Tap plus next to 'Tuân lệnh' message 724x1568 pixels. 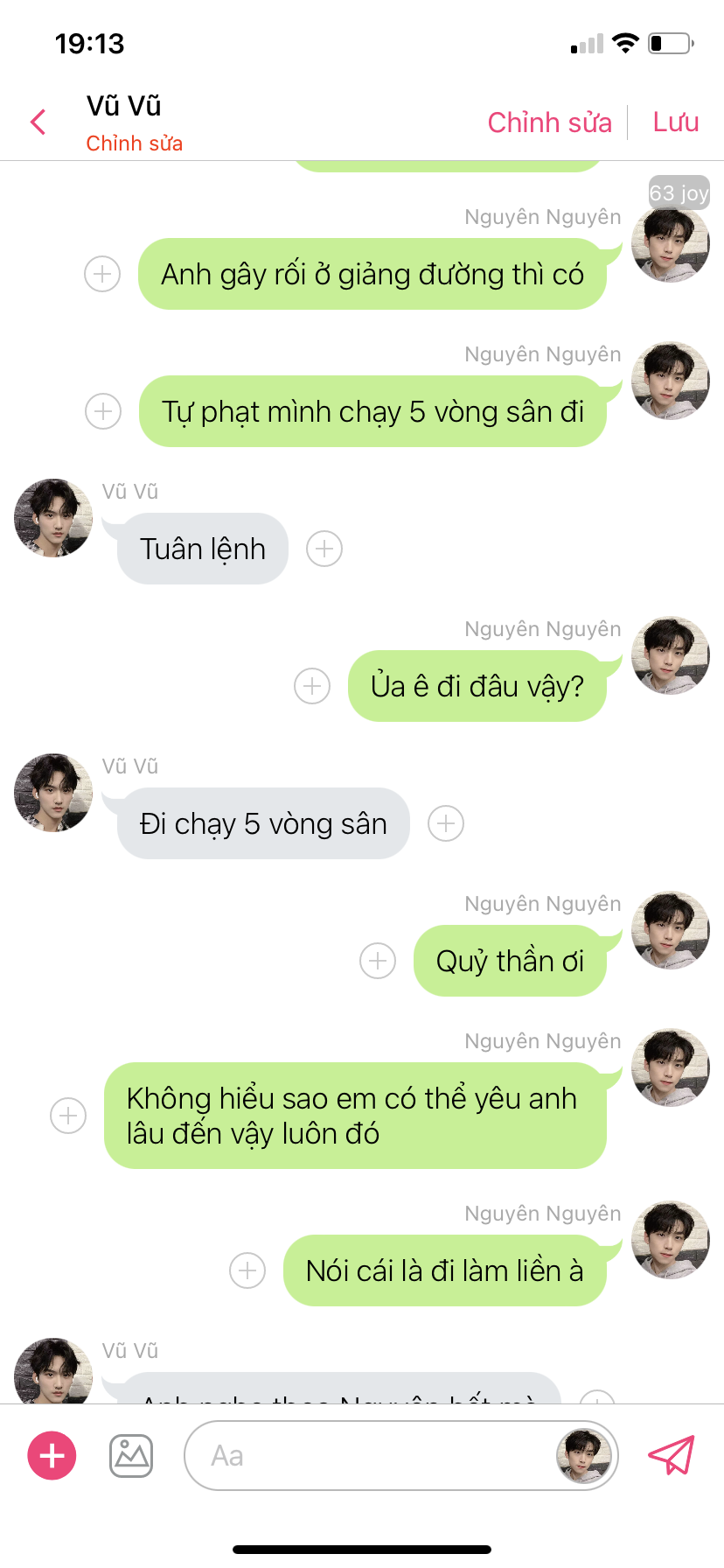(324, 549)
